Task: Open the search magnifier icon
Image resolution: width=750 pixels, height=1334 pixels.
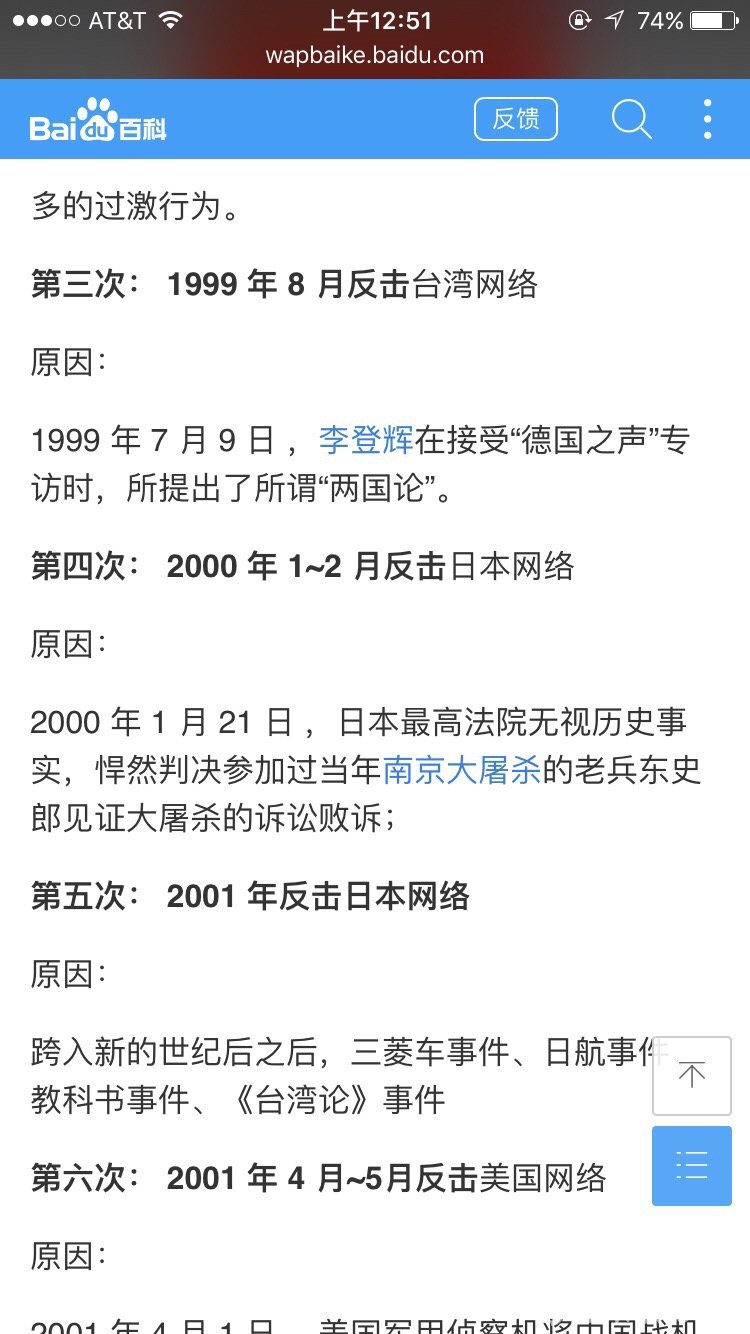Action: coord(631,119)
